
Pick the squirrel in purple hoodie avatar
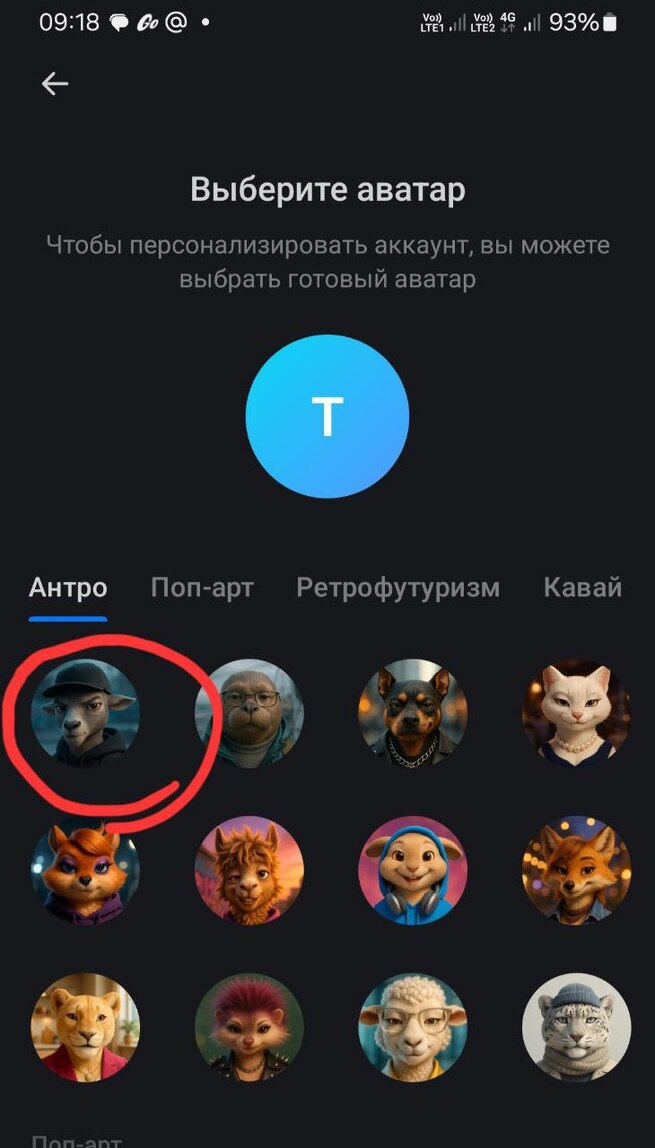click(x=85, y=870)
